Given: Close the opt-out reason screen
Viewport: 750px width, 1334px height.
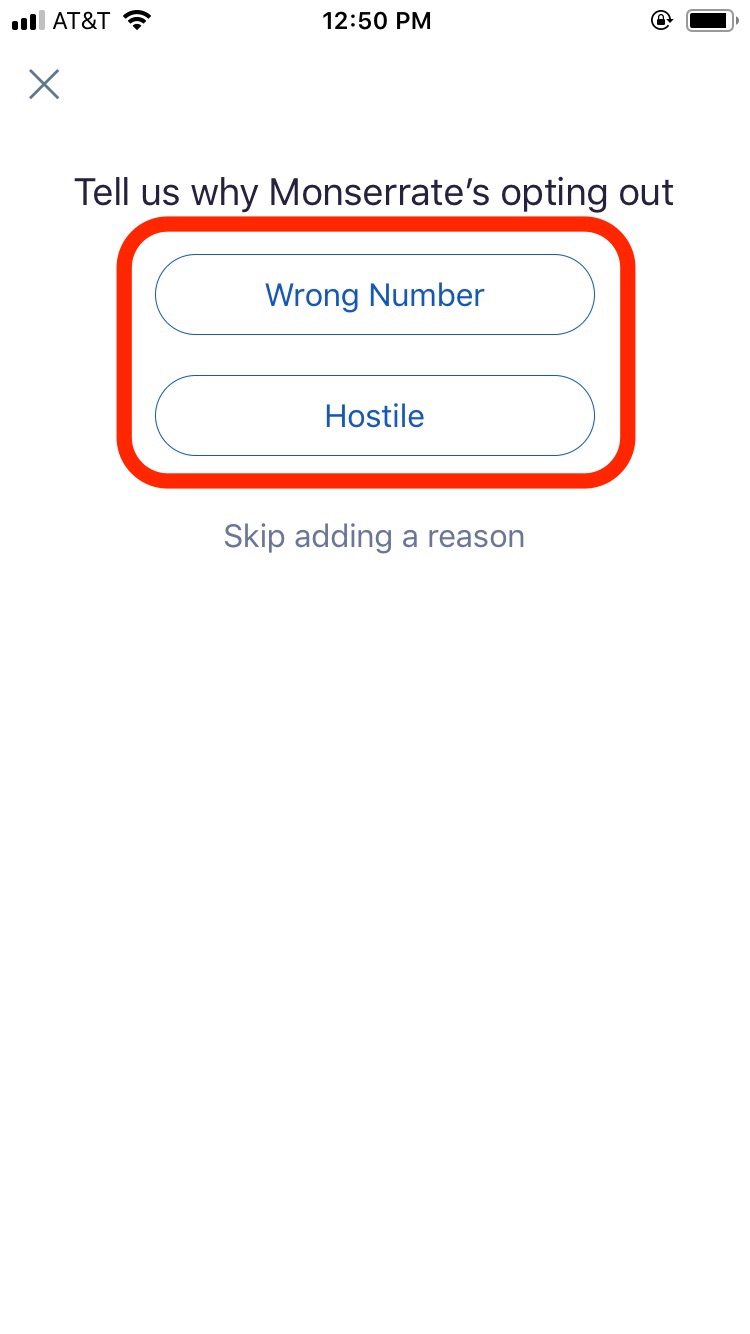Looking at the screenshot, I should (44, 85).
